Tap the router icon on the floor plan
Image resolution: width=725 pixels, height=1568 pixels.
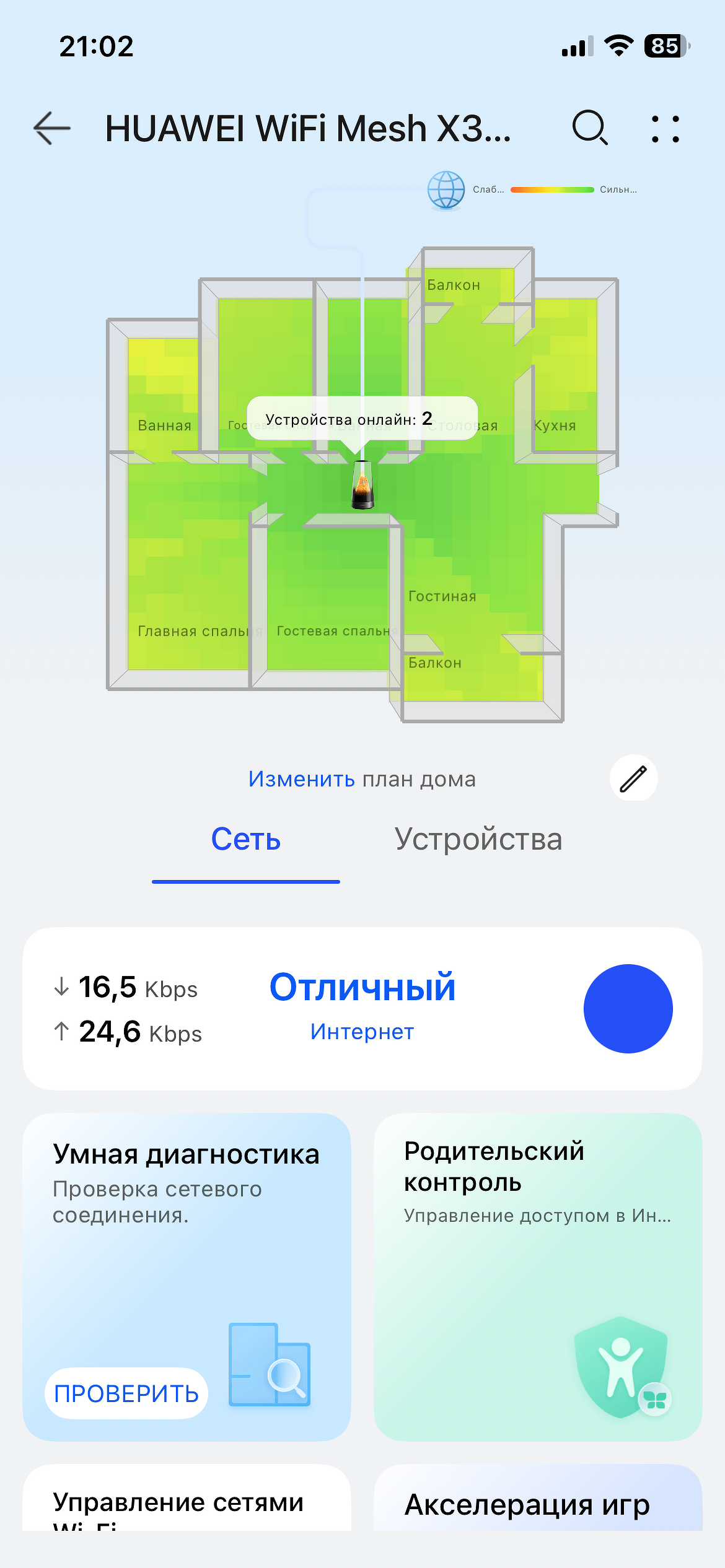coord(362,485)
